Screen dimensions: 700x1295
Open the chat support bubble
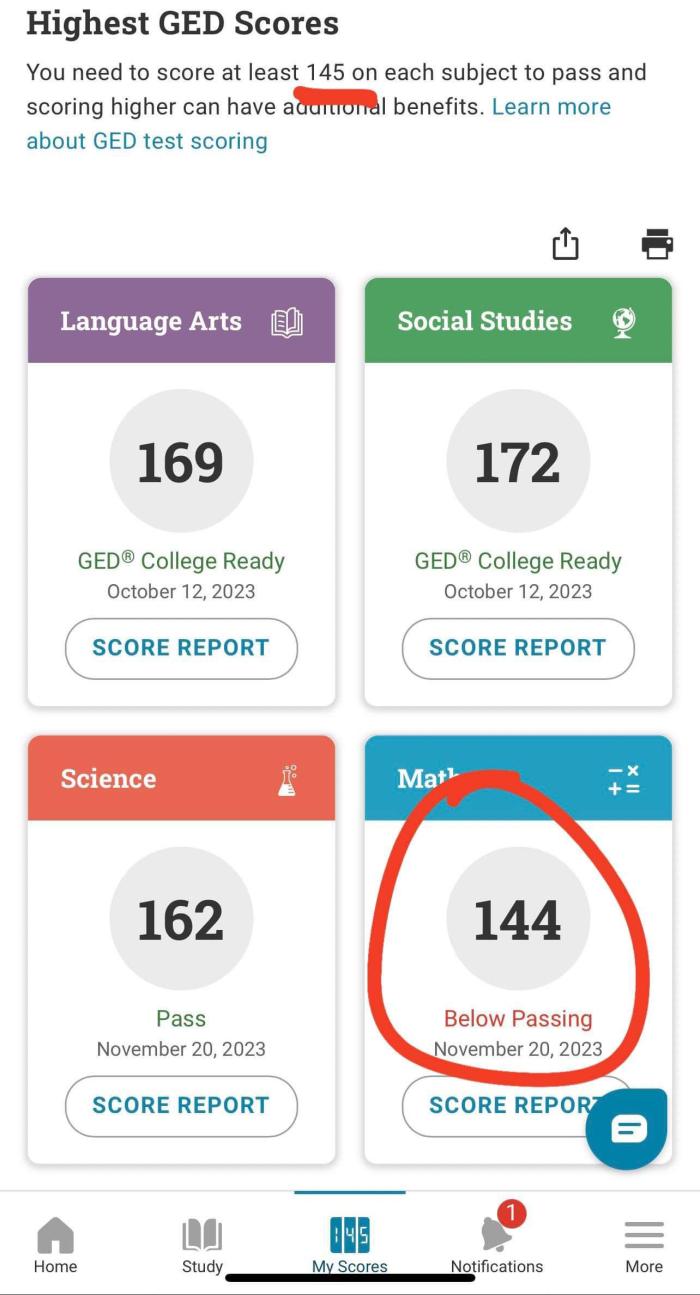pyautogui.click(x=627, y=1129)
